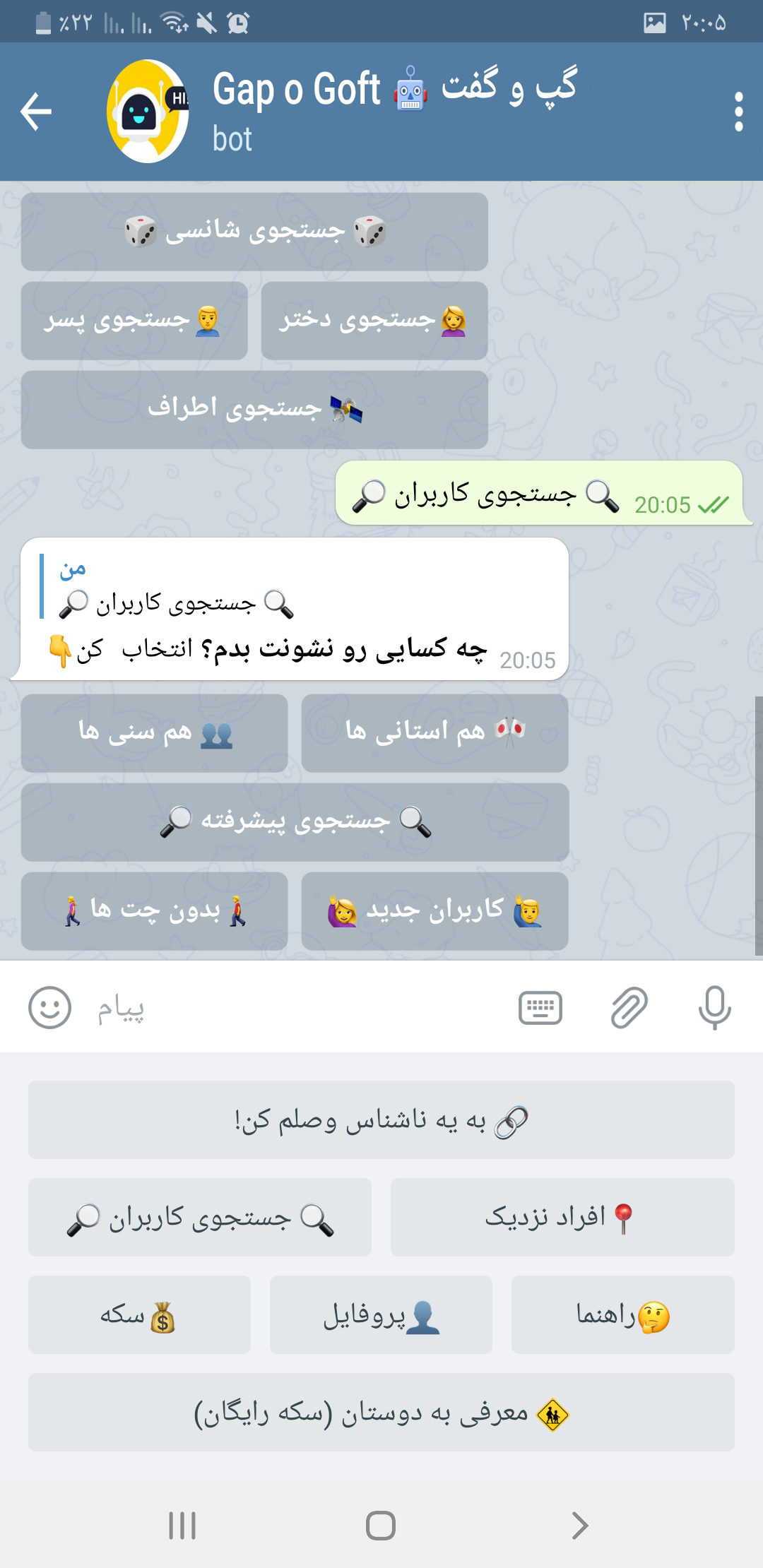Tap the جستجوی شانسی button
Viewport: 763px width, 1568px height.
pyautogui.click(x=254, y=232)
